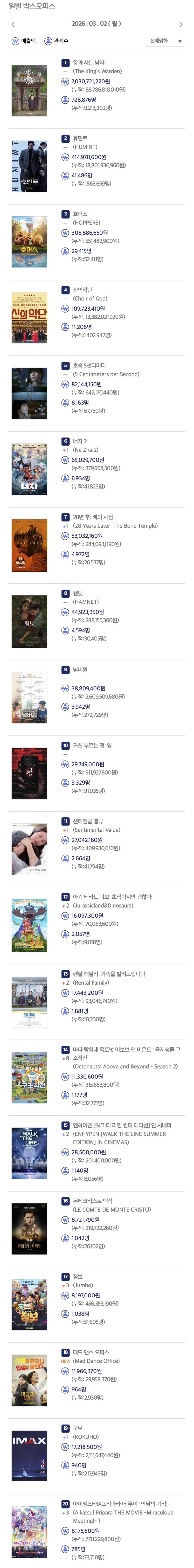Open the 전체영화 filter dropdown
This screenshot has width=194, height=1568.
coord(165,41)
